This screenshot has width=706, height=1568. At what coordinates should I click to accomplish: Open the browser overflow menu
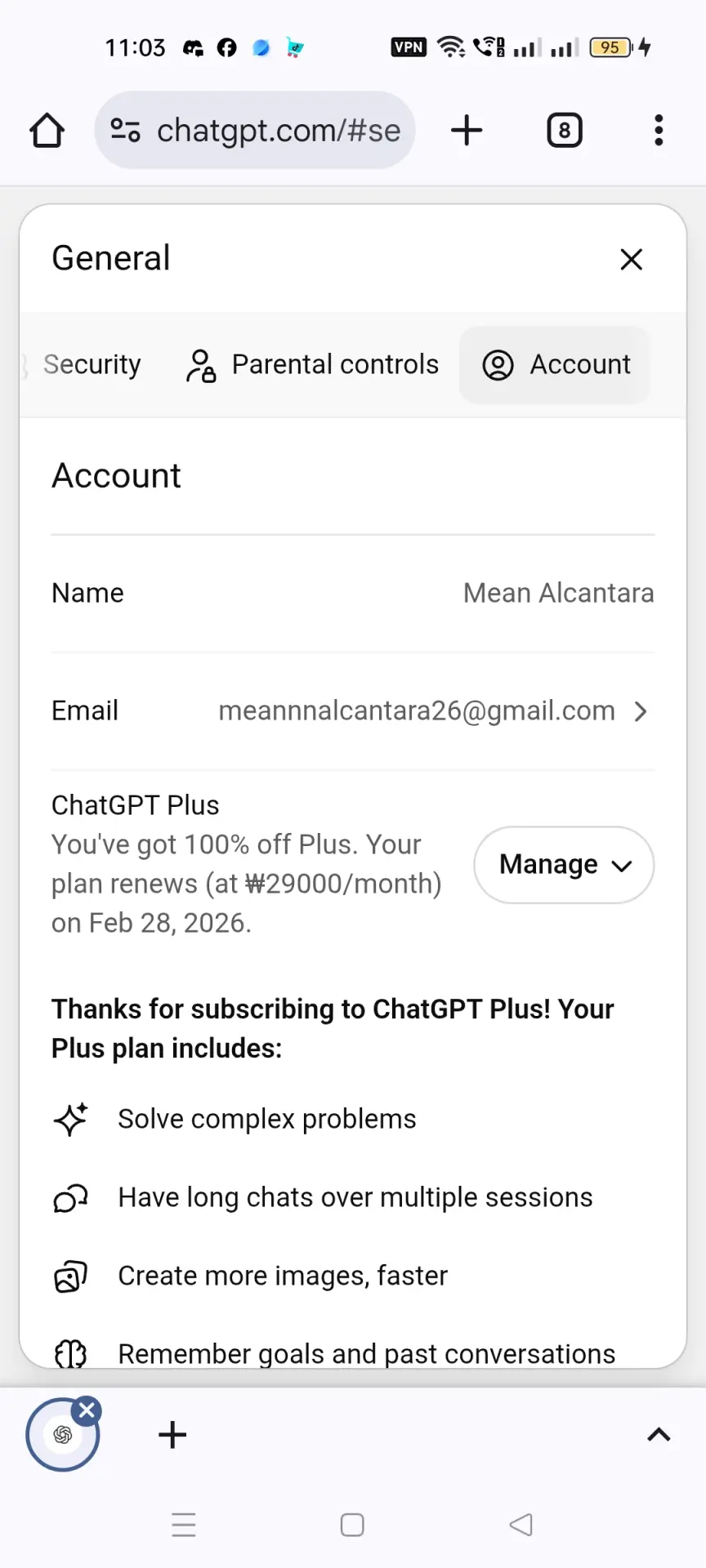659,131
